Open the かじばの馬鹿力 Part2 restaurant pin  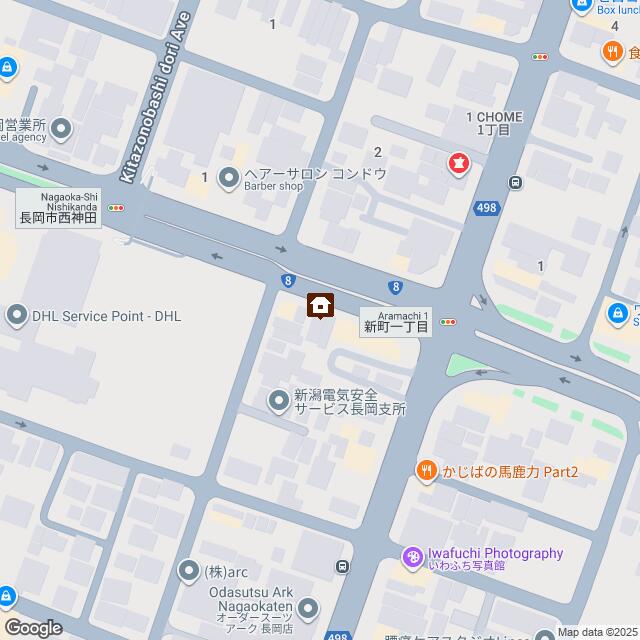coord(426,470)
